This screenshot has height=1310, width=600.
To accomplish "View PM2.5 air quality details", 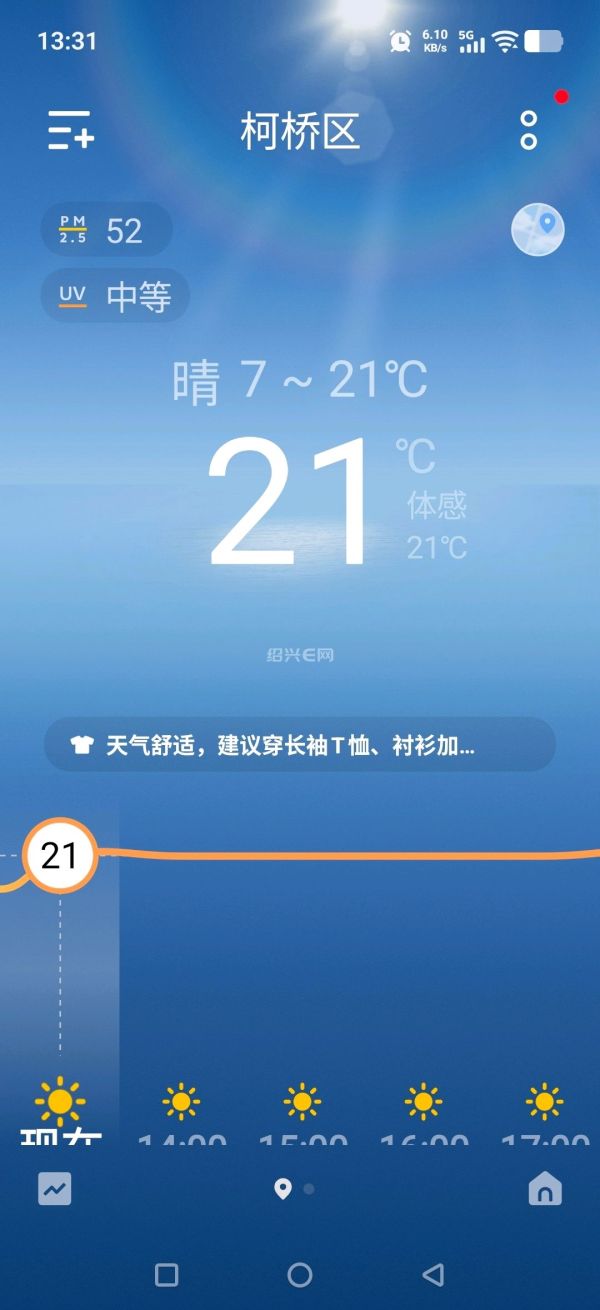I will [106, 230].
